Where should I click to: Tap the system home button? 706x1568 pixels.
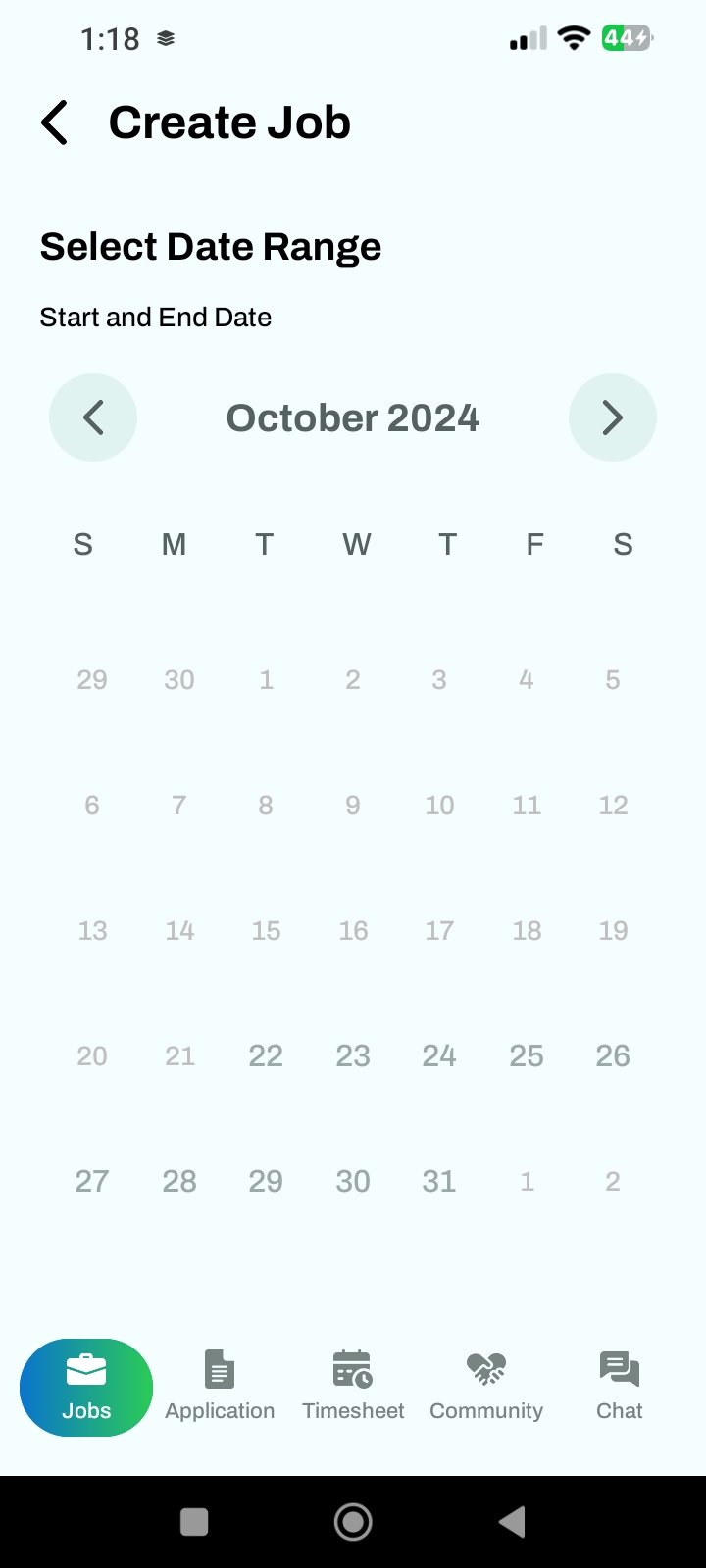[x=353, y=1522]
